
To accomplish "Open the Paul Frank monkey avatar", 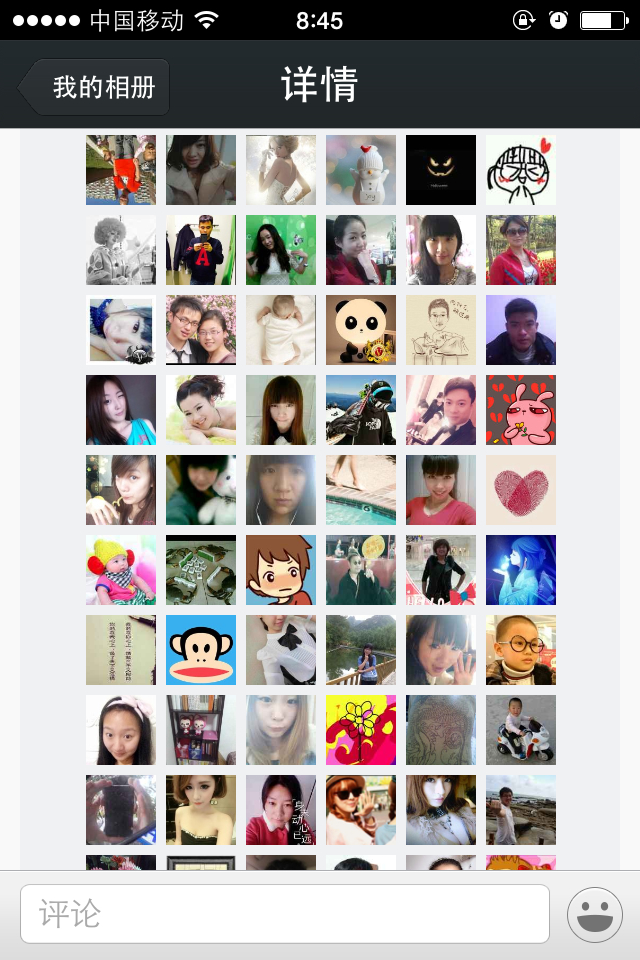I will (201, 650).
